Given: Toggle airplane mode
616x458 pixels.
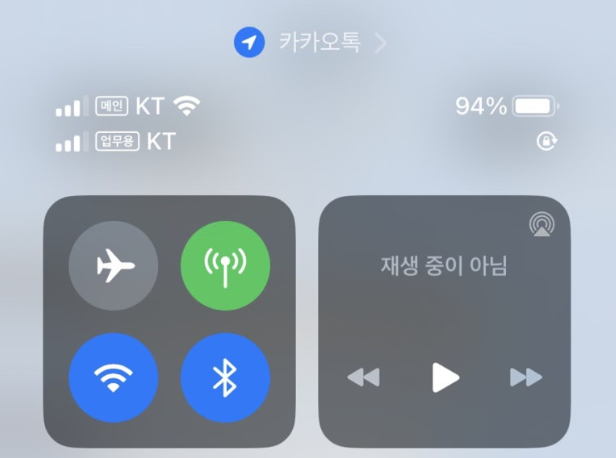Looking at the screenshot, I should tap(113, 266).
